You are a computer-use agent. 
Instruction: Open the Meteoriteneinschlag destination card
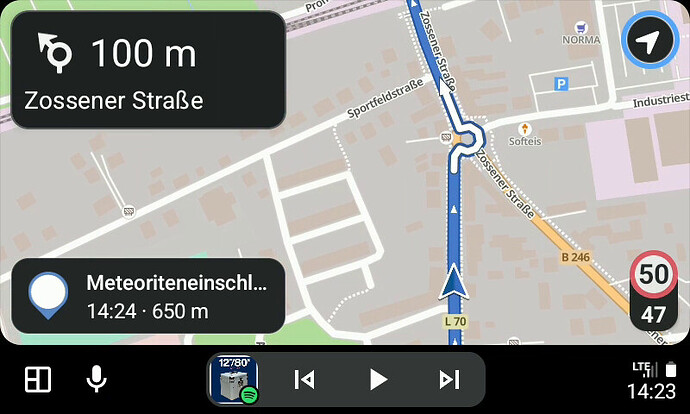point(148,296)
